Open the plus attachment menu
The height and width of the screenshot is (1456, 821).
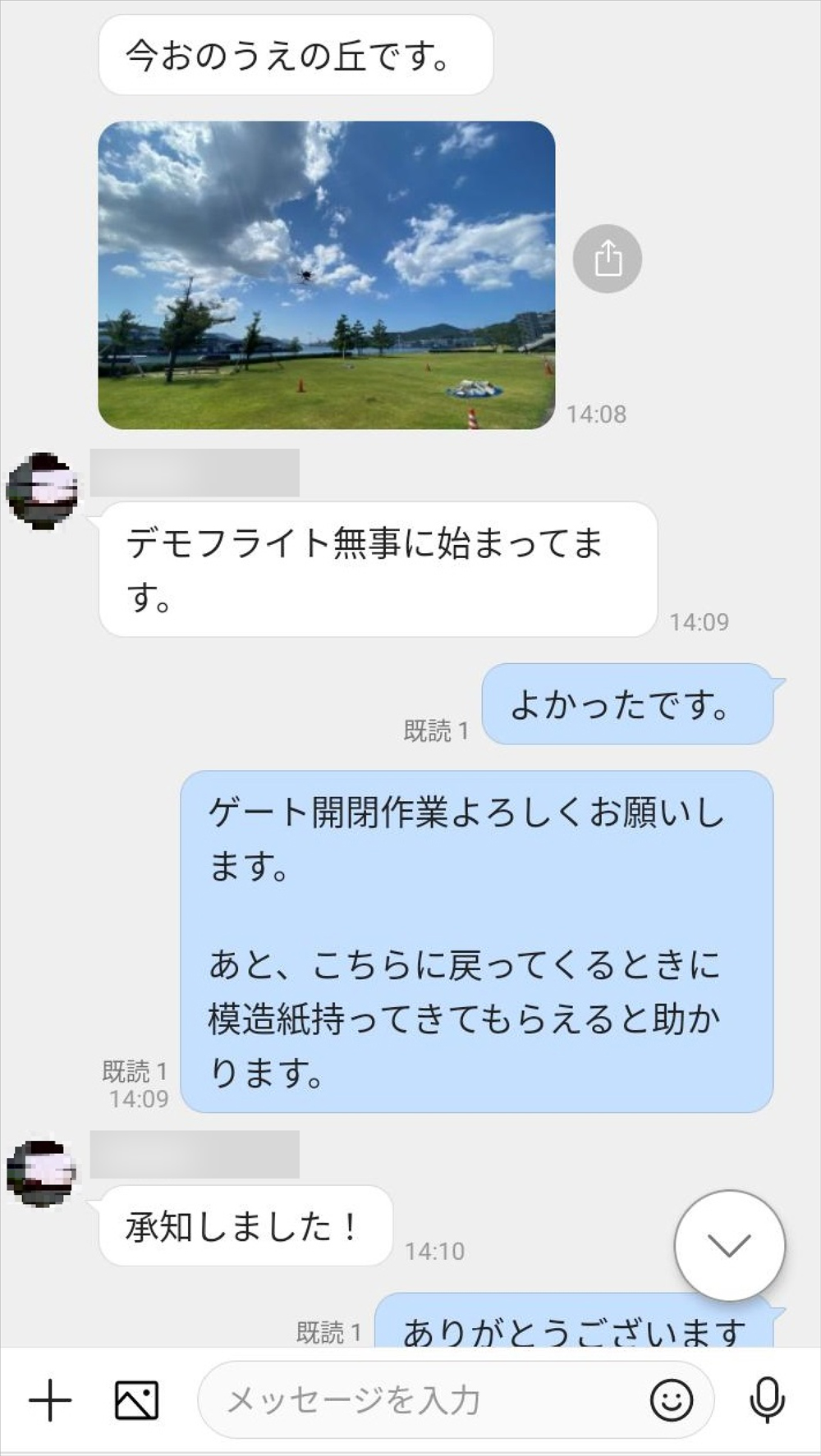[50, 1400]
